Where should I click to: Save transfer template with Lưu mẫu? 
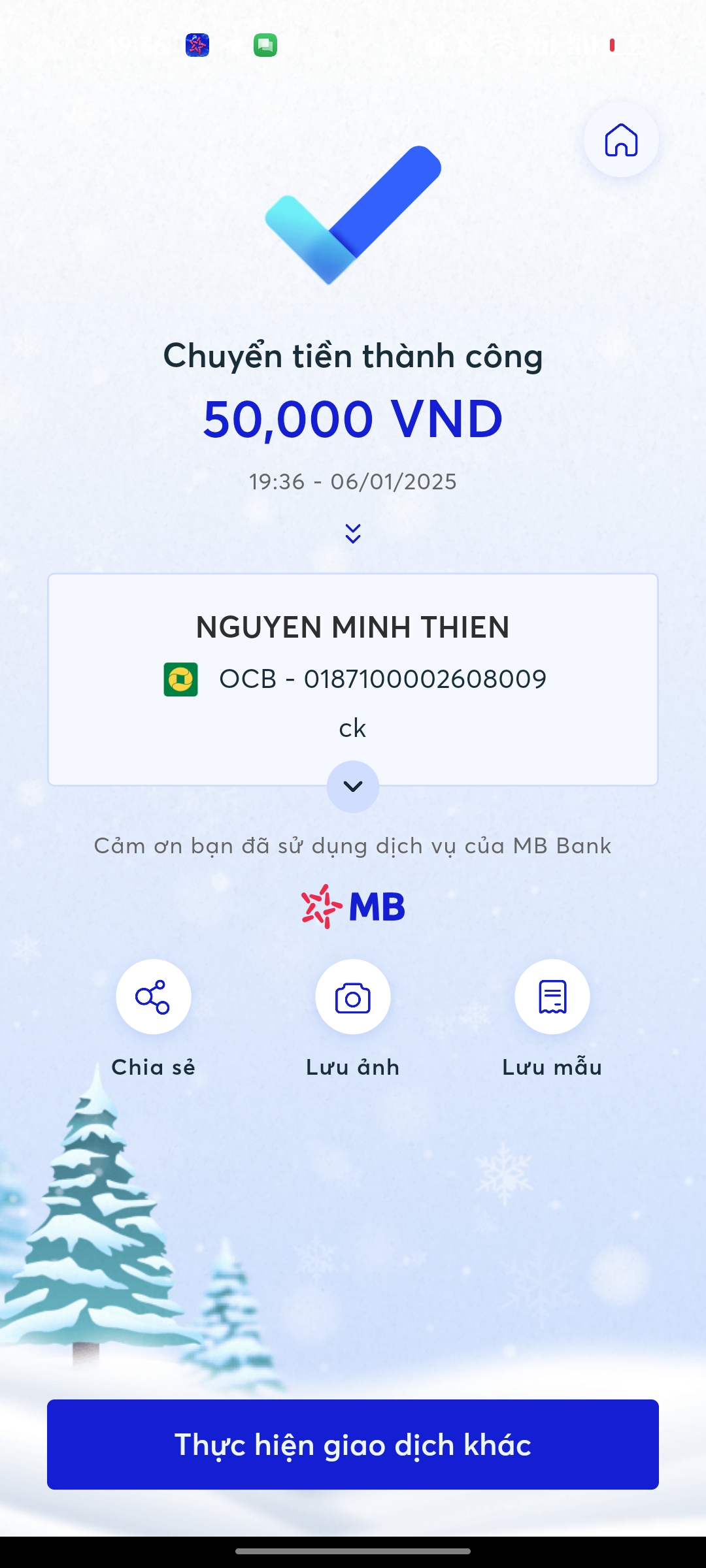[x=552, y=997]
